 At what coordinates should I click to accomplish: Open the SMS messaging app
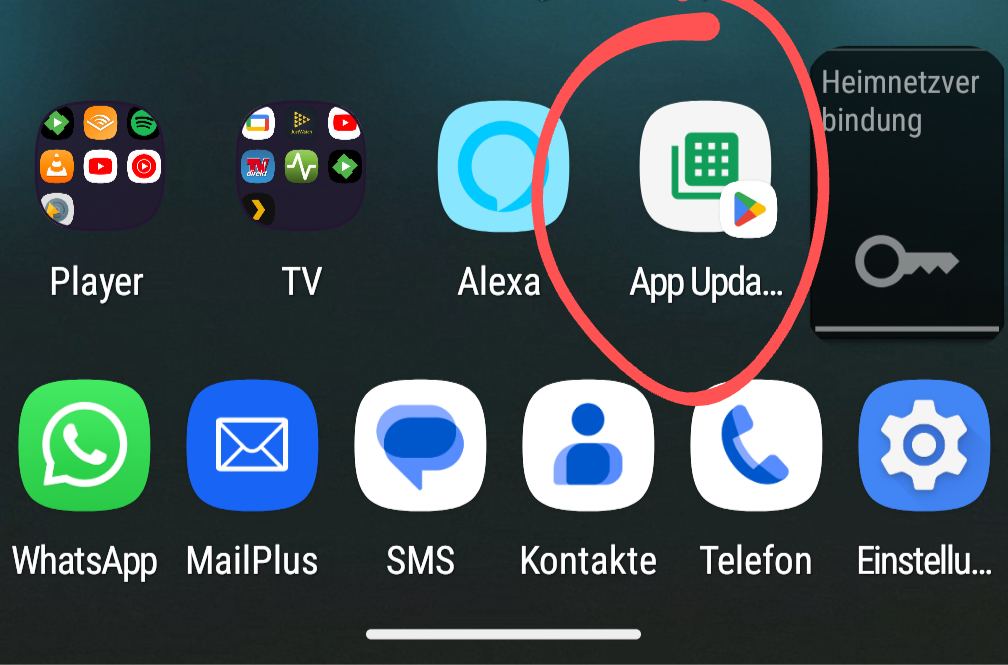420,446
